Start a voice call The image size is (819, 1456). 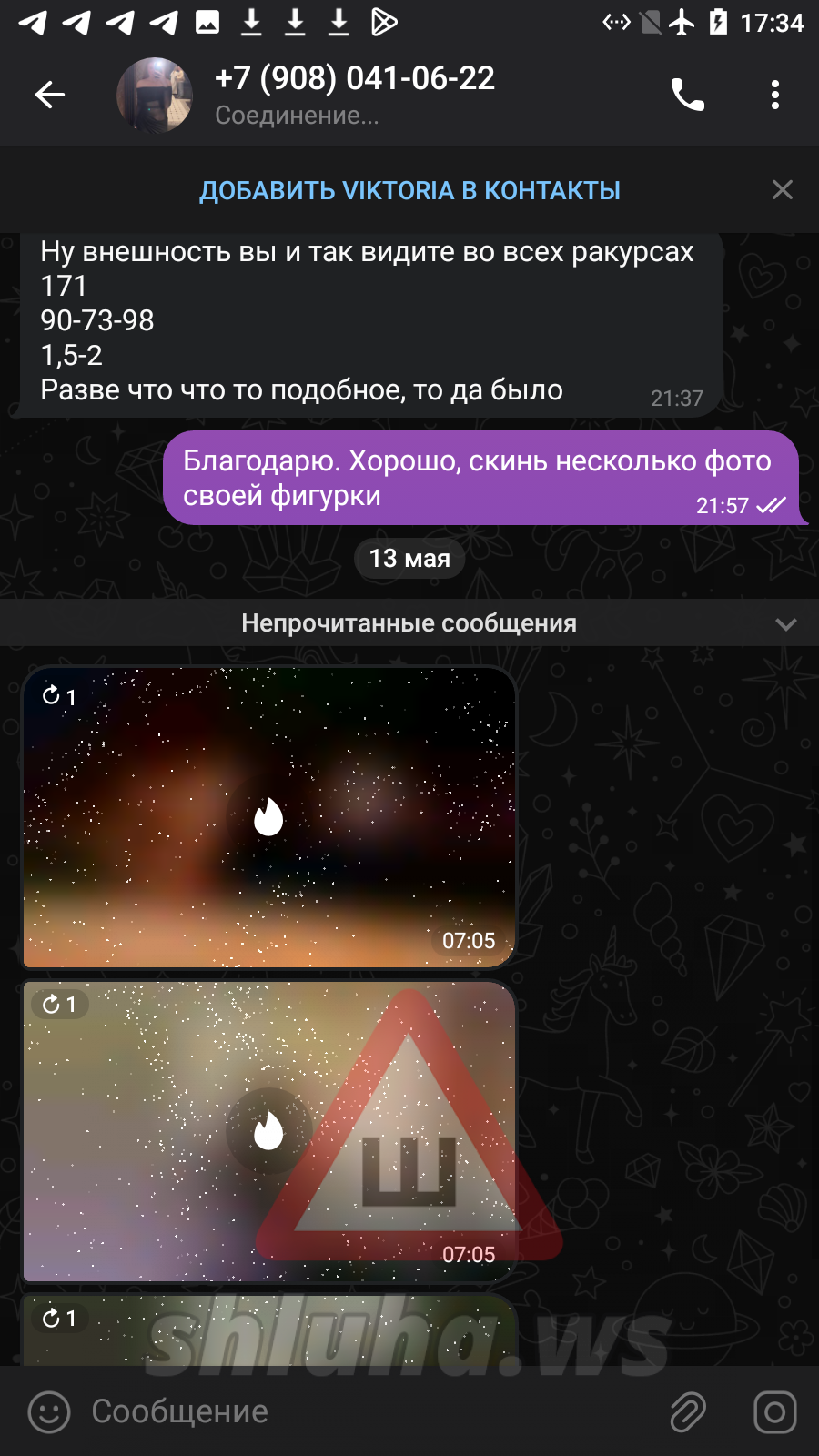tap(688, 95)
